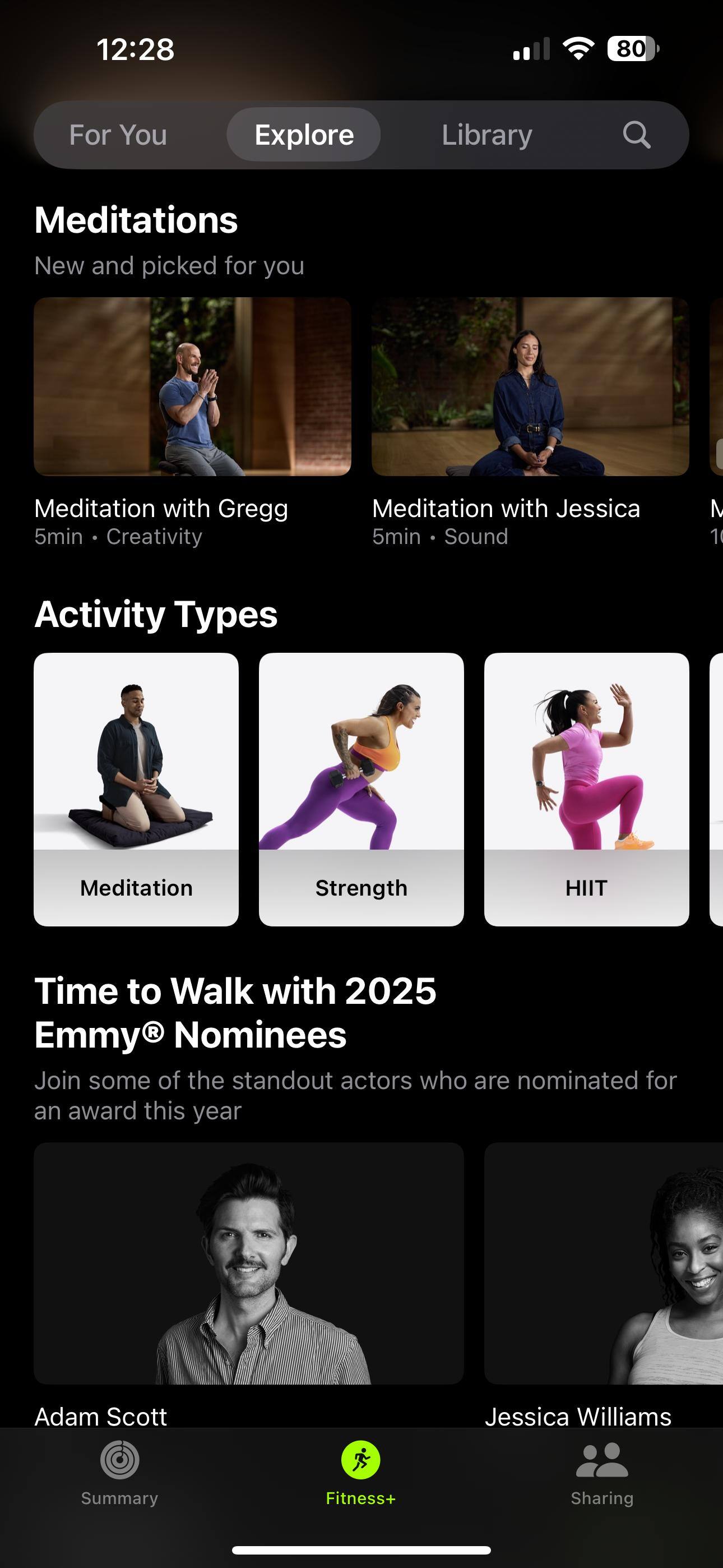The height and width of the screenshot is (1568, 723).
Task: Browse the Meditation activity type
Action: tap(136, 789)
